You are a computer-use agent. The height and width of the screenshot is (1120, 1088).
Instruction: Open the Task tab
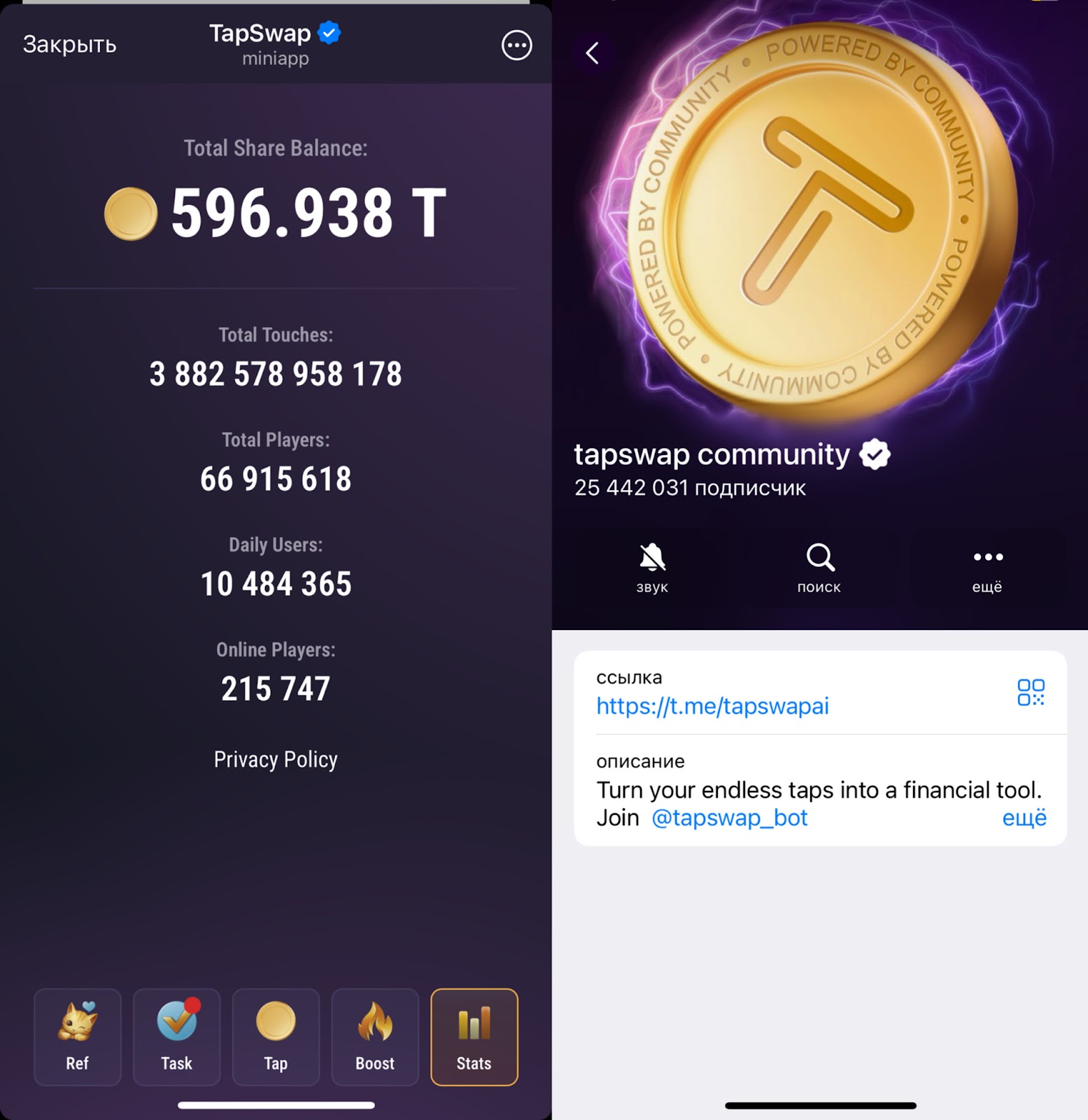(176, 1037)
